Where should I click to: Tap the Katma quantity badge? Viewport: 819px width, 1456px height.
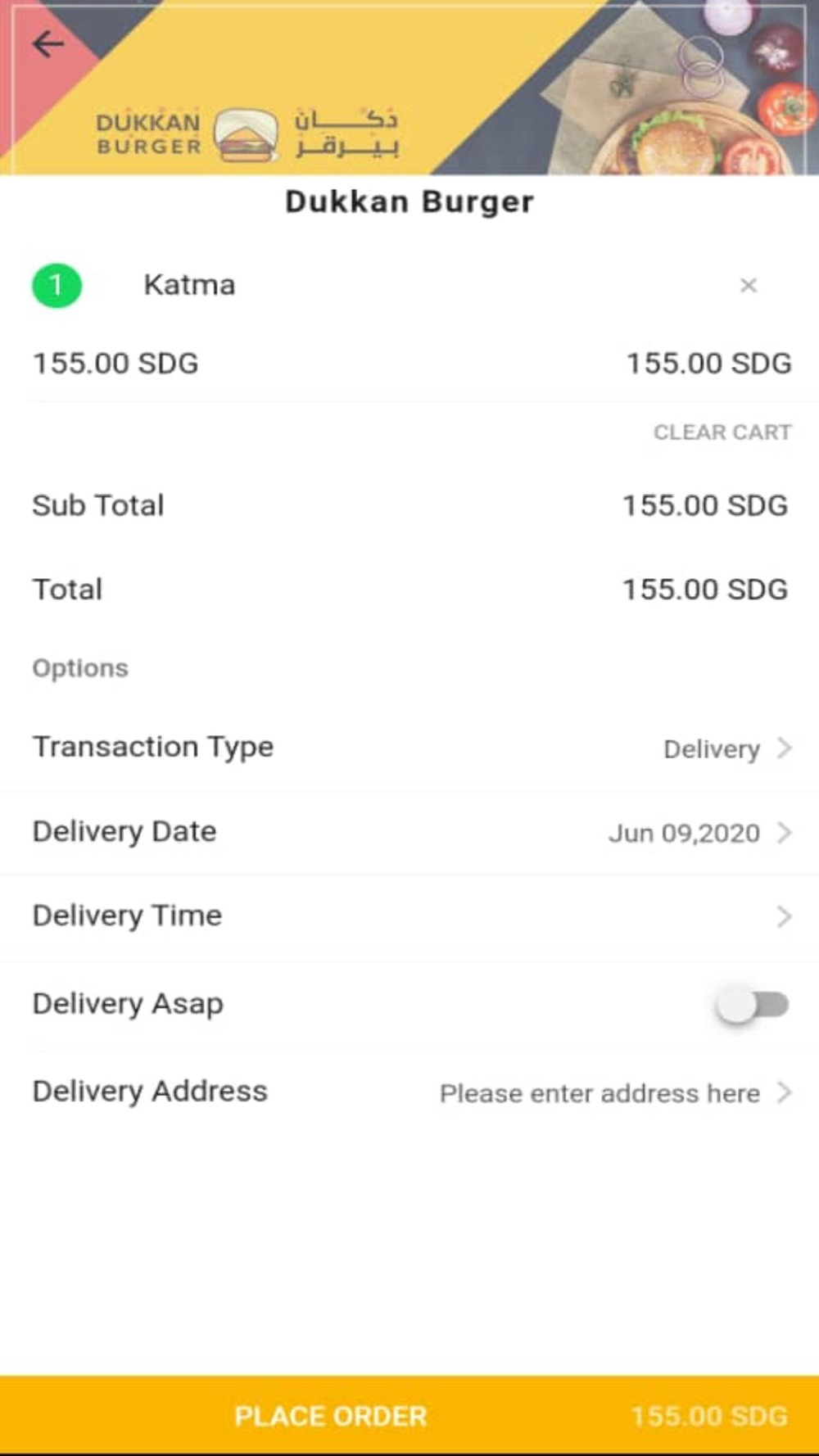pos(57,286)
